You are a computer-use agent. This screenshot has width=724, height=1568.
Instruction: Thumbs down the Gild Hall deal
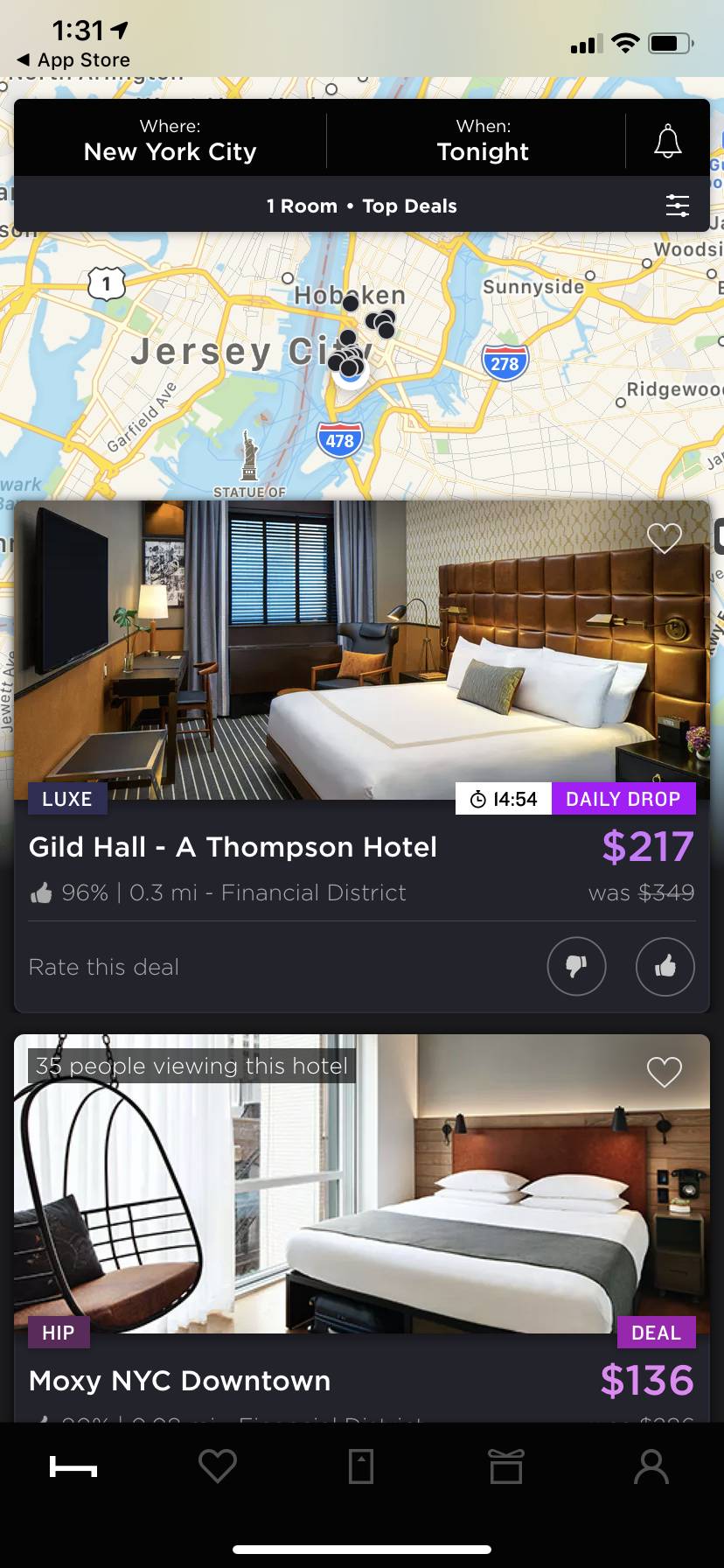point(576,966)
